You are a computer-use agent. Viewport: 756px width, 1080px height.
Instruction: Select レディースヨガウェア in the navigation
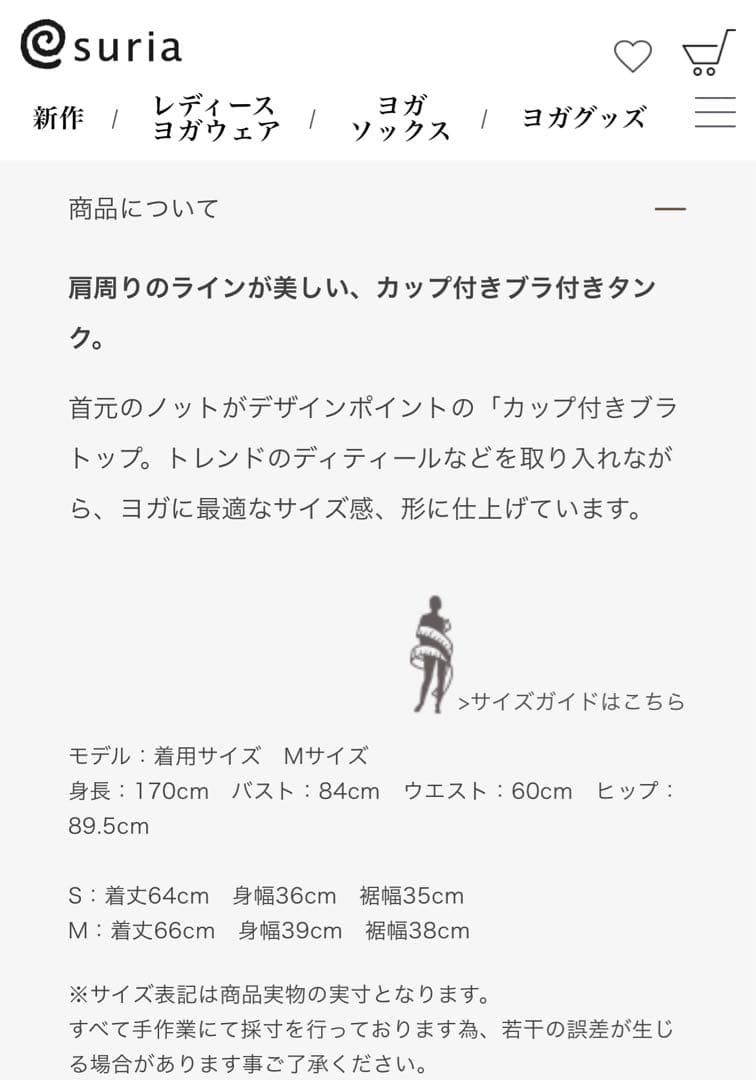[x=214, y=116]
